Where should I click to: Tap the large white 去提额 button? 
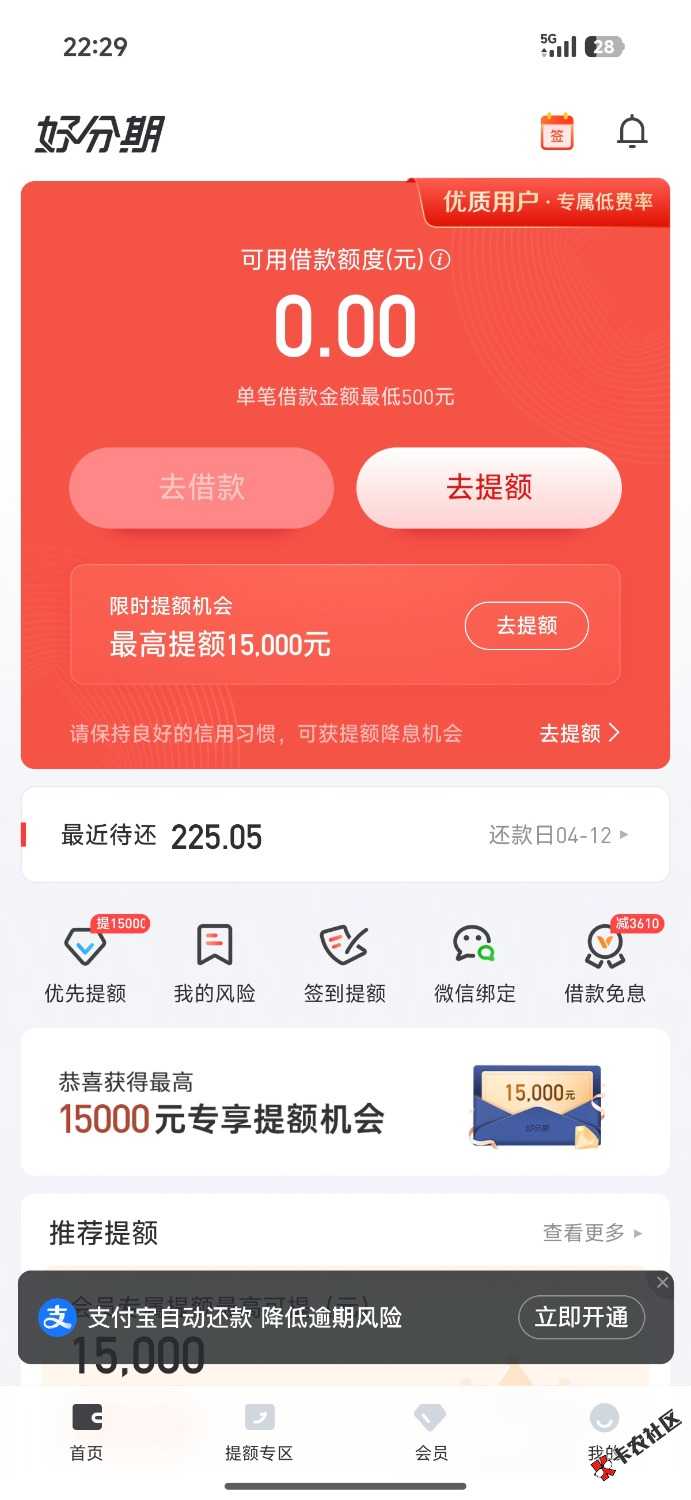click(x=489, y=488)
